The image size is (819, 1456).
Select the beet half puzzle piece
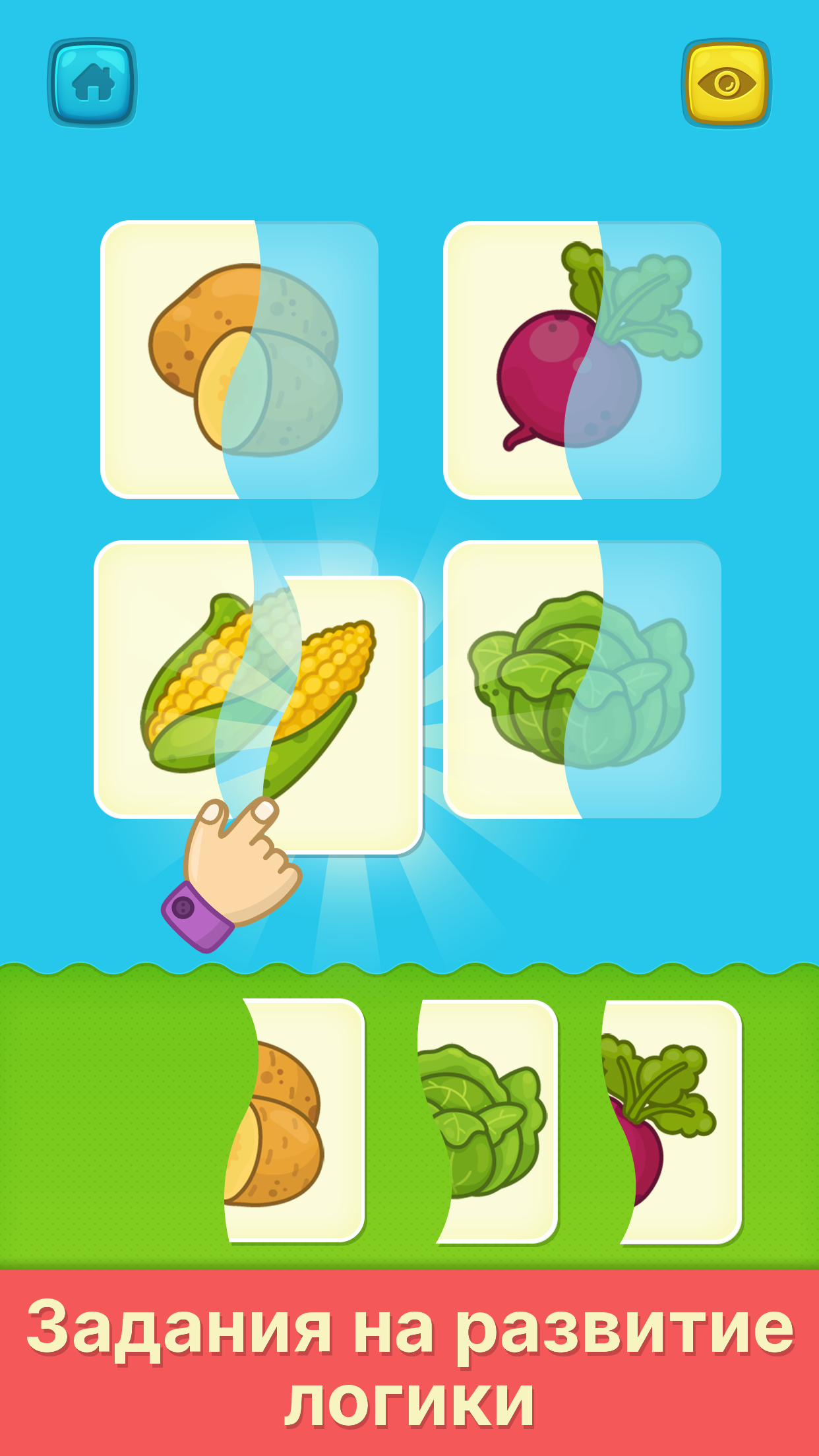click(672, 1122)
